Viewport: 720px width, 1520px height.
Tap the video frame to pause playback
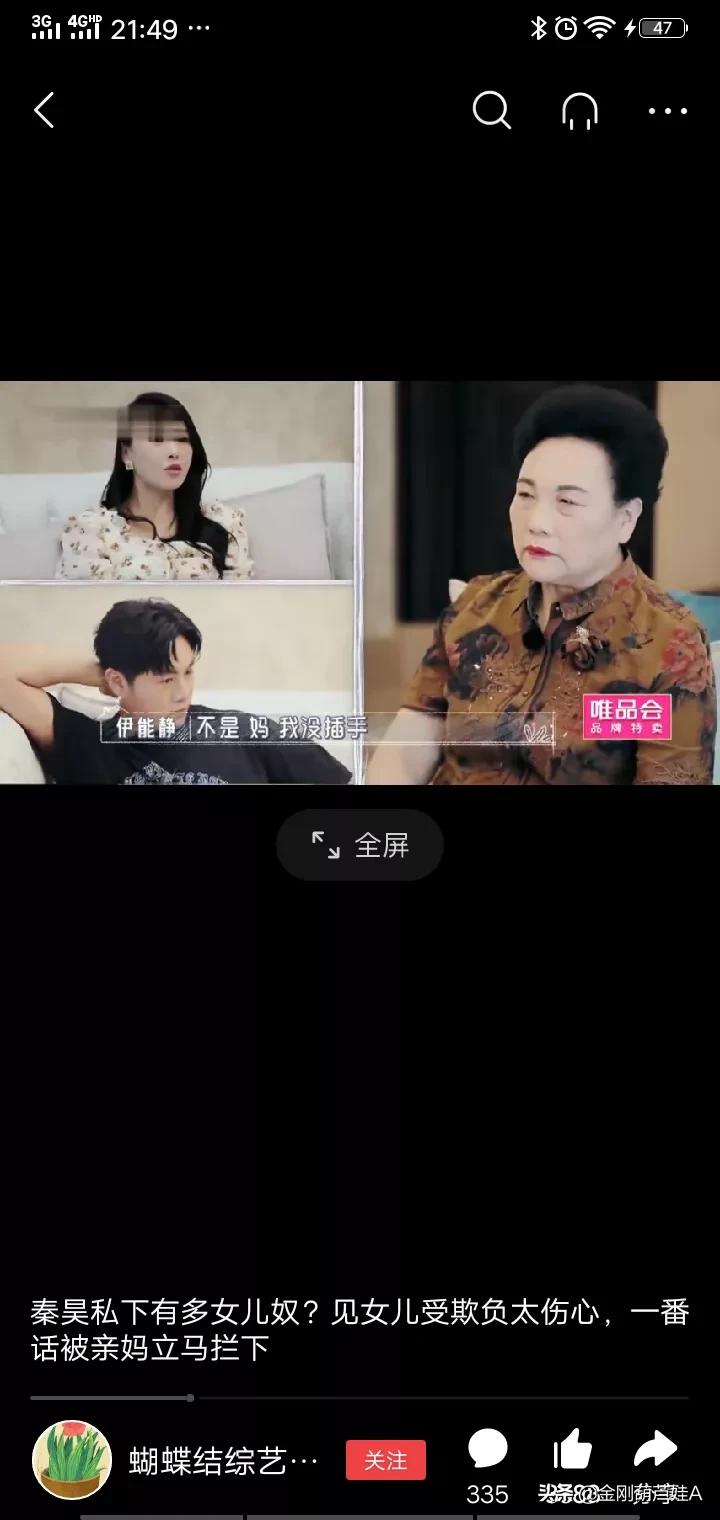click(x=360, y=580)
